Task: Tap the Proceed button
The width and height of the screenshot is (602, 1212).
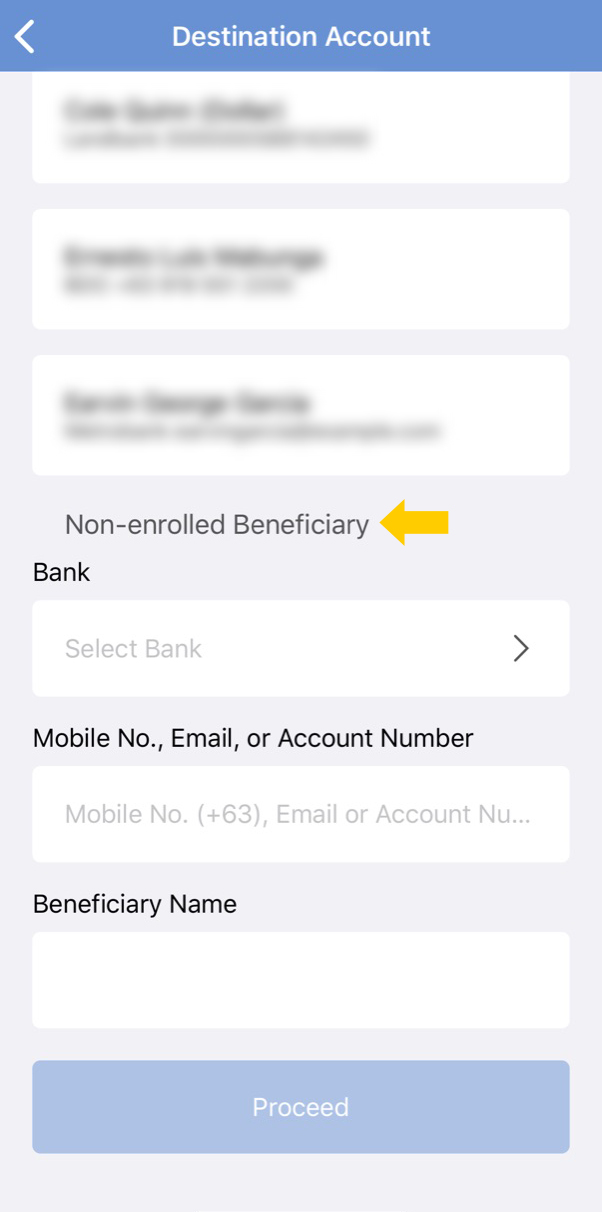Action: coord(301,1107)
